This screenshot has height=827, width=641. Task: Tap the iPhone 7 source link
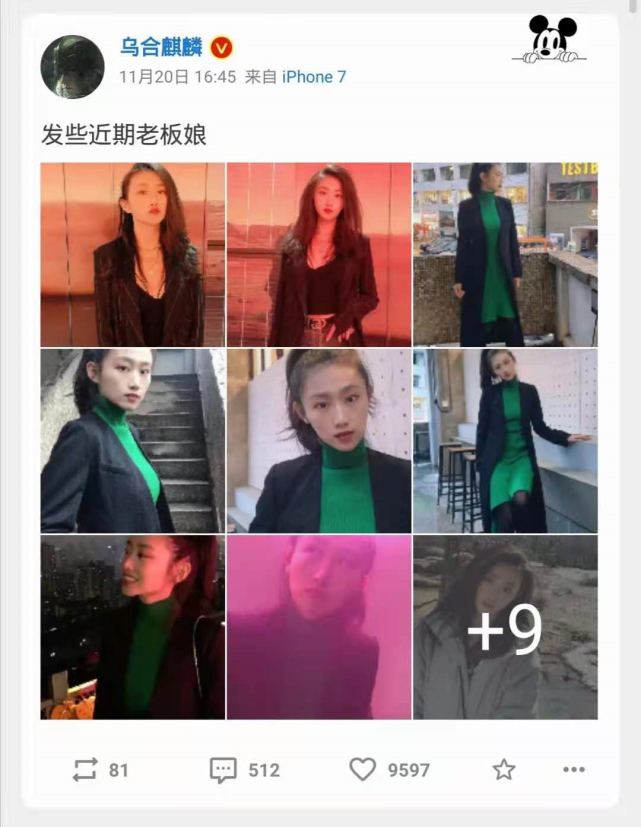click(314, 76)
